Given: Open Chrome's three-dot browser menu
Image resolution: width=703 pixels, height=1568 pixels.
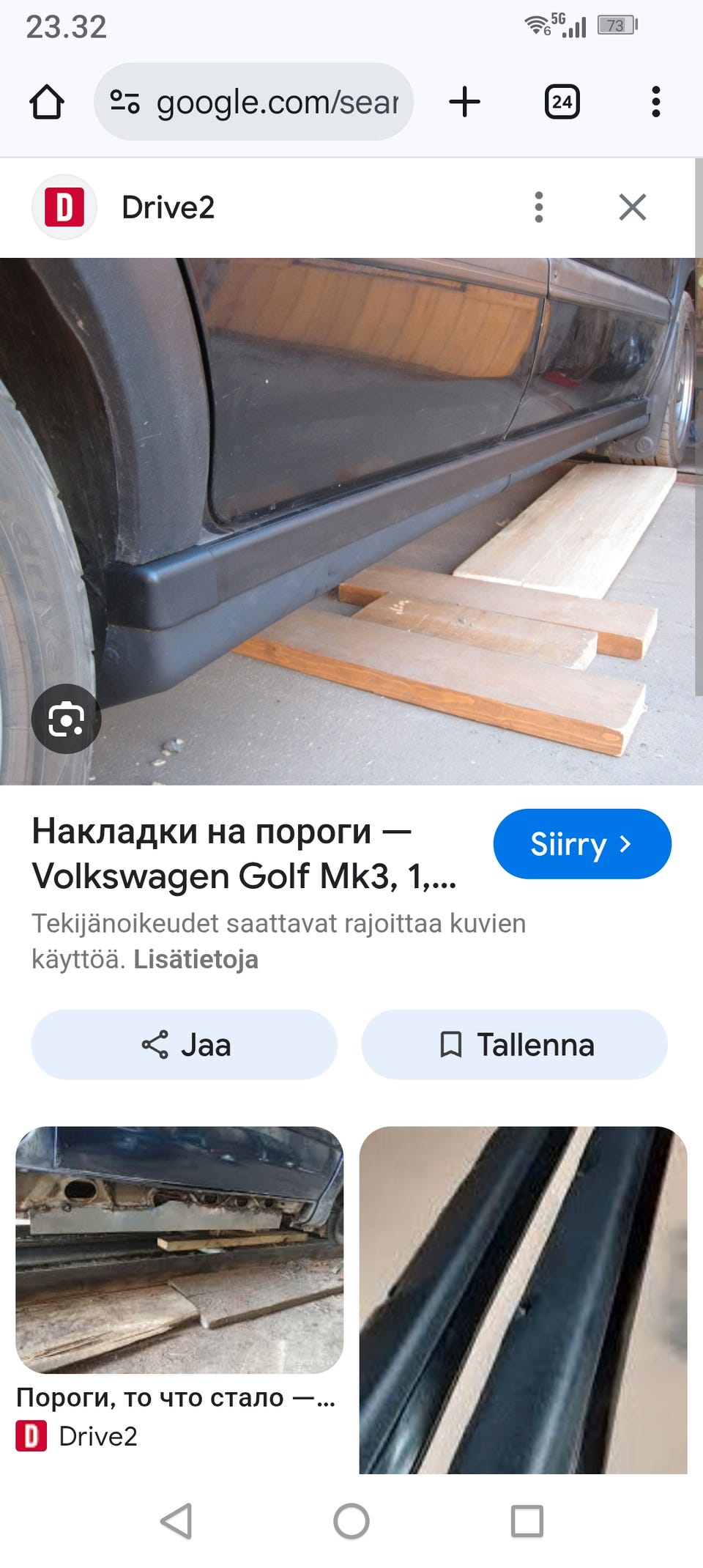Looking at the screenshot, I should [655, 101].
